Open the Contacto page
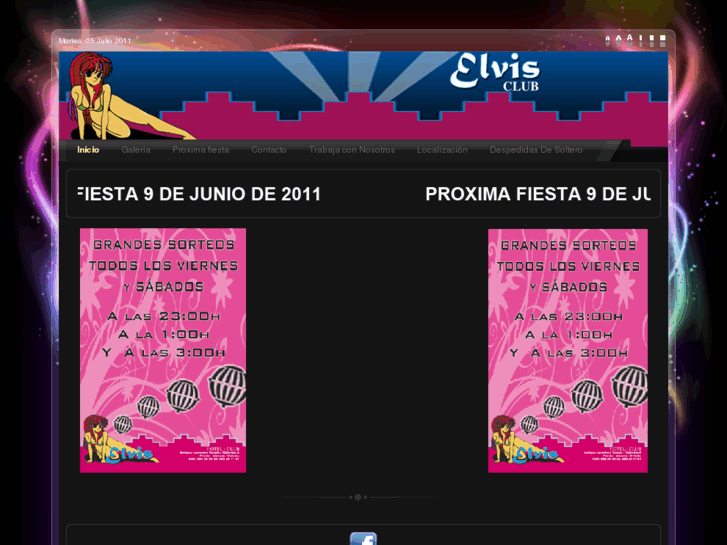 point(268,150)
